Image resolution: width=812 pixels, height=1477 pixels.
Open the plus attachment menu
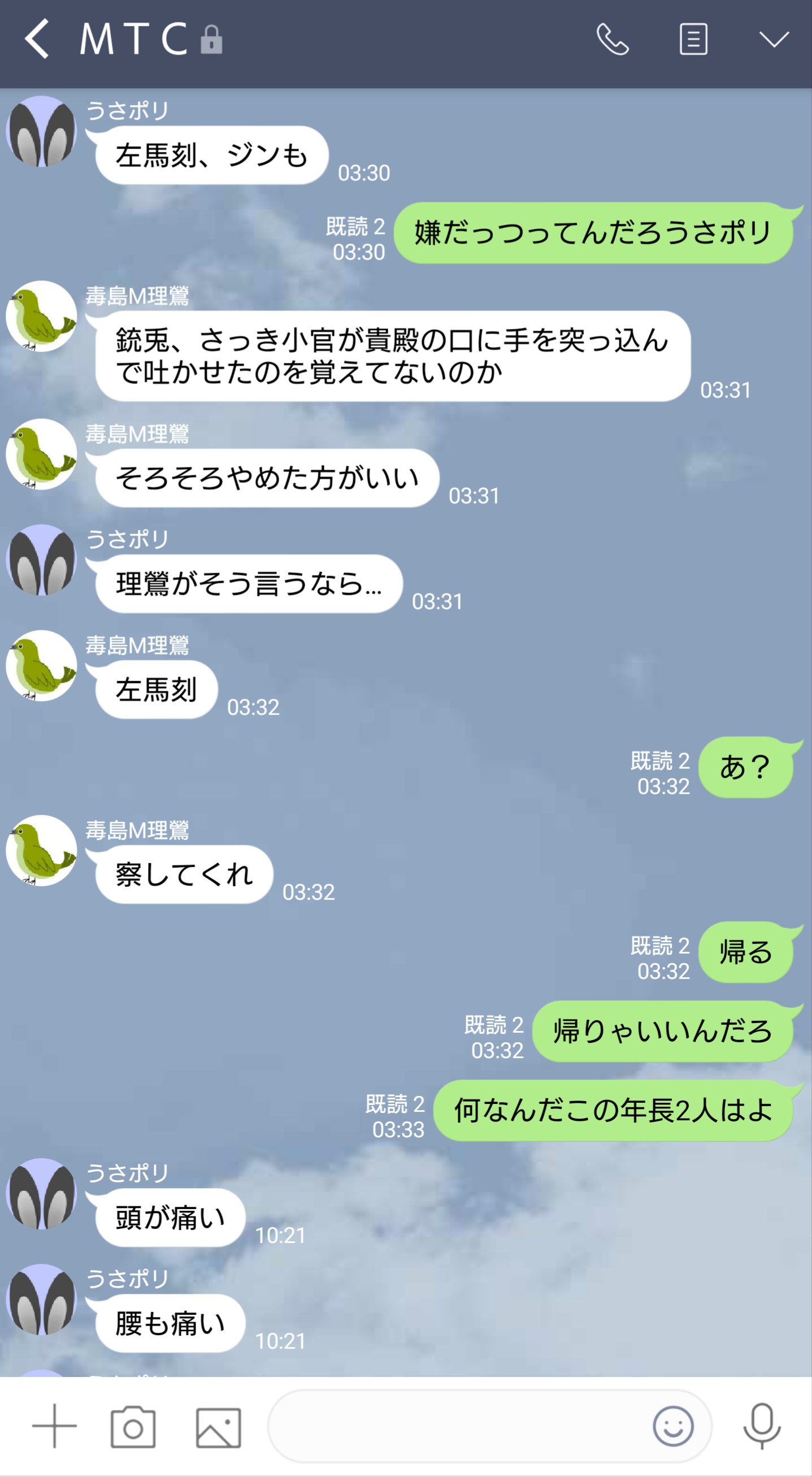[x=54, y=1426]
